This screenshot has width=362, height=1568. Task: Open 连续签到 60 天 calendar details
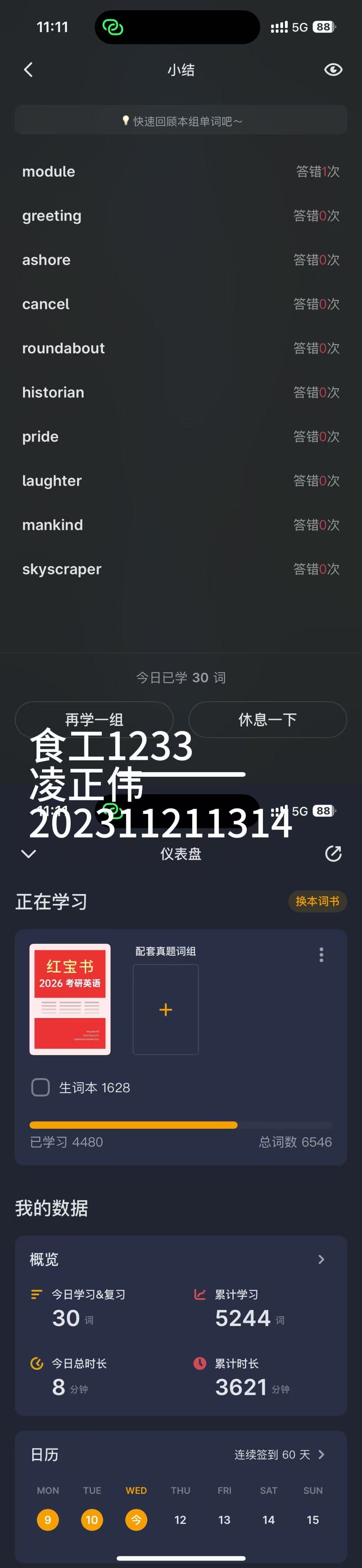(280, 1454)
